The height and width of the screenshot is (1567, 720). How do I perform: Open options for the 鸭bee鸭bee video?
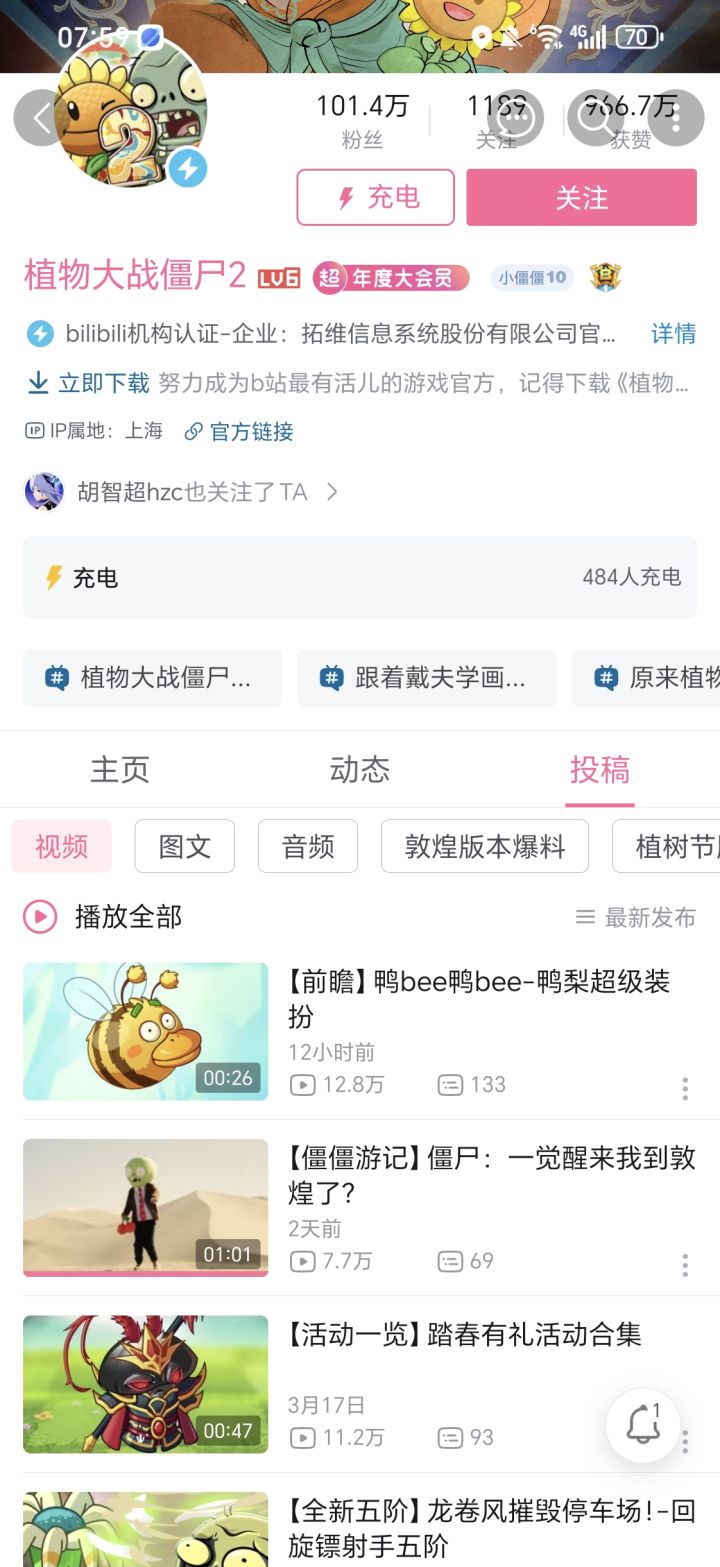[684, 1088]
